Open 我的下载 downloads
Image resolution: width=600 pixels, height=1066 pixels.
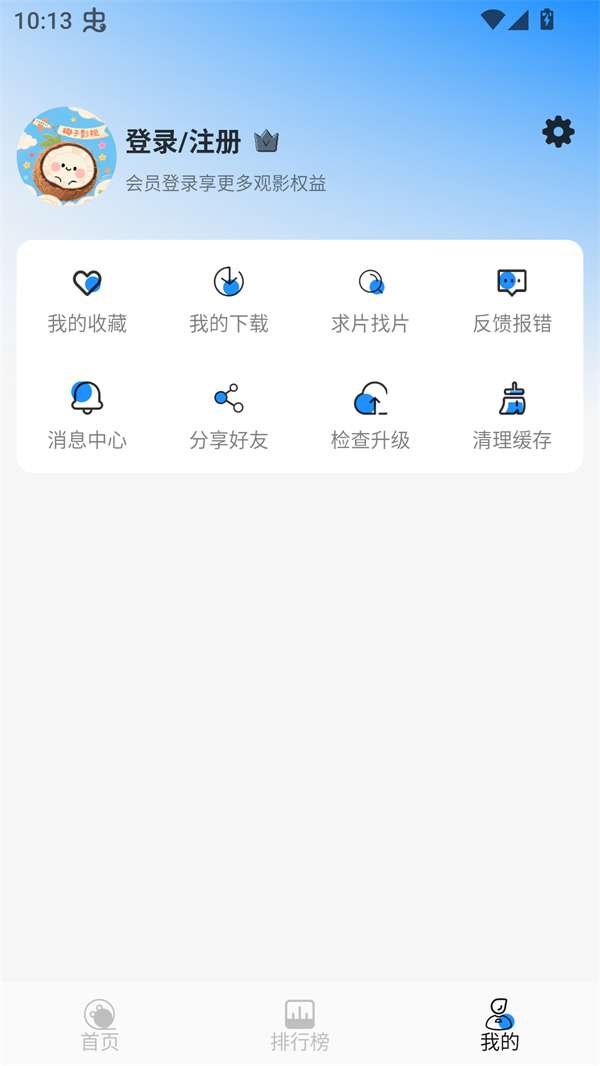pyautogui.click(x=229, y=299)
